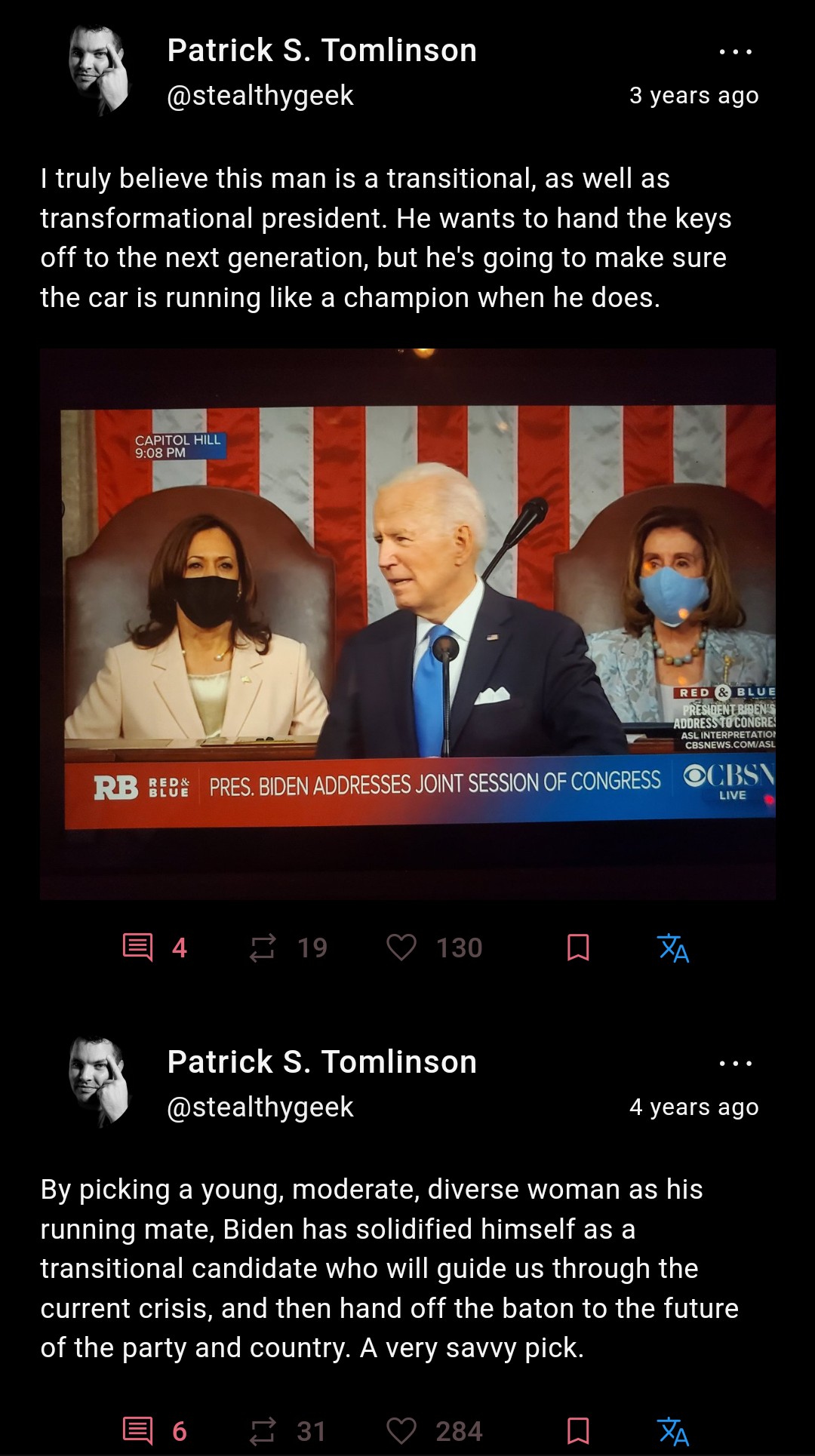The image size is (815, 1456).
Task: Open the Biden address photo in the post
Action: click(407, 624)
